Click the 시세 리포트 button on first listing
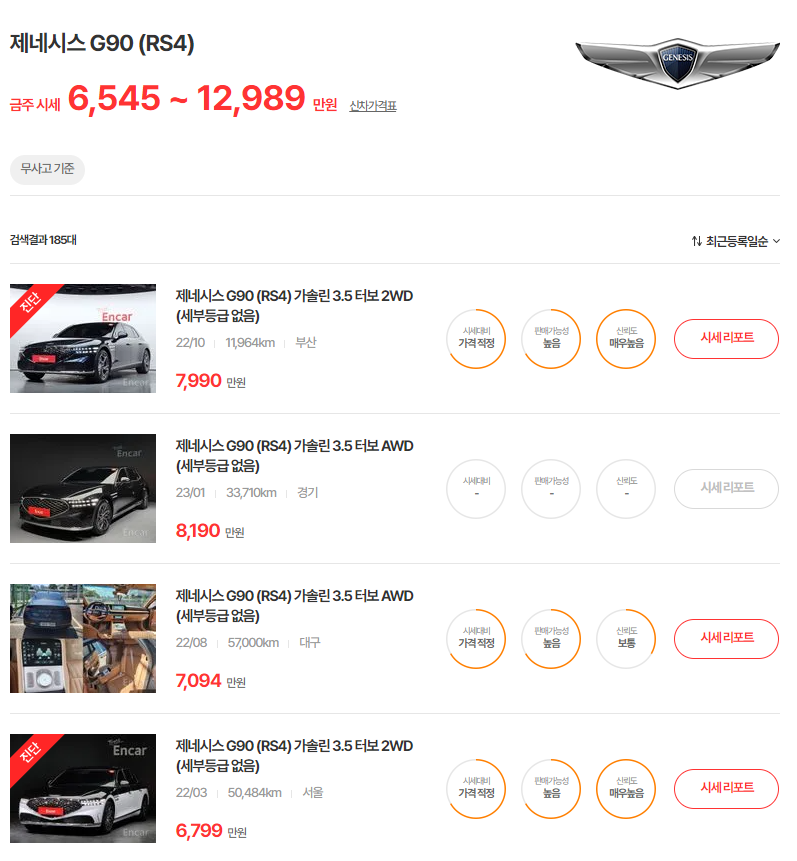 (726, 338)
